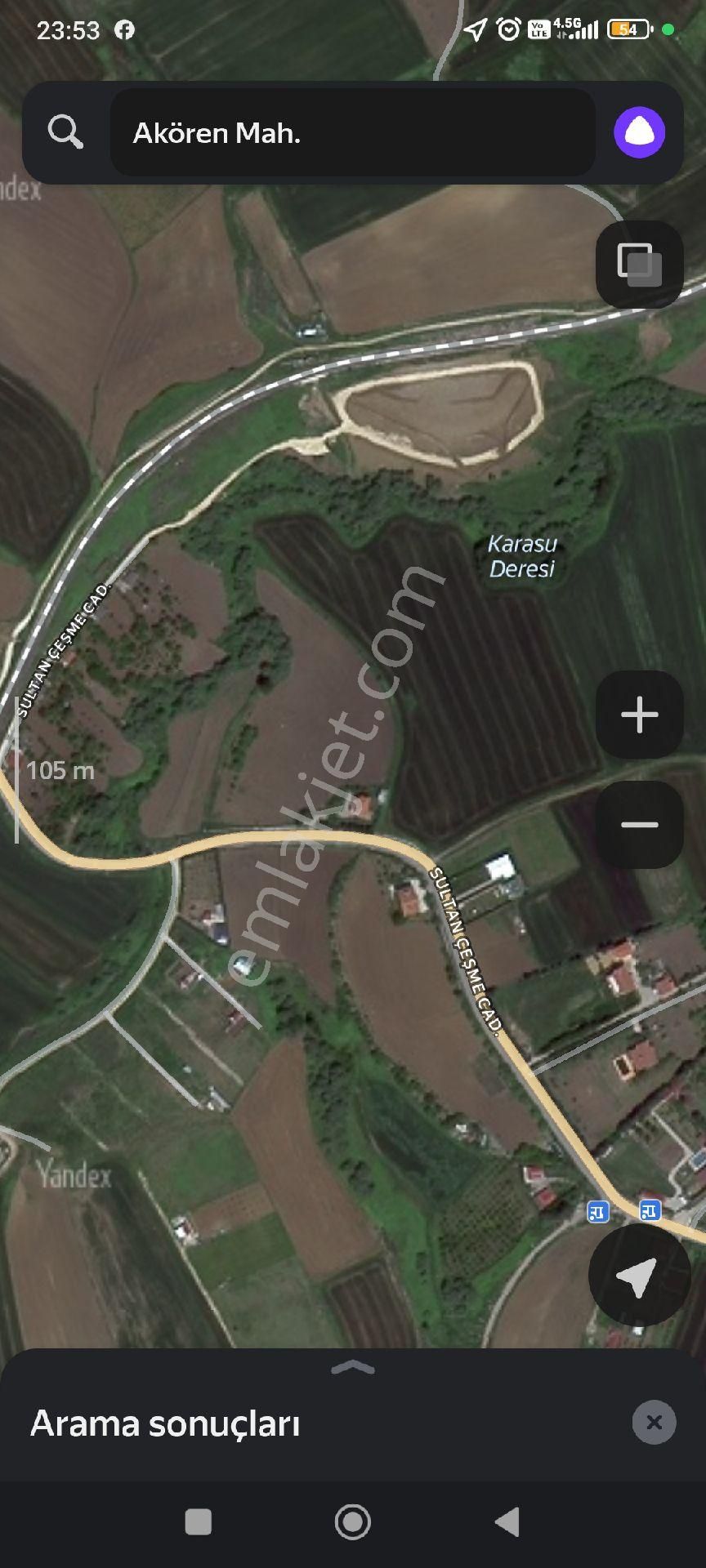Zoom in with the plus button
The image size is (706, 1568).
pyautogui.click(x=639, y=715)
